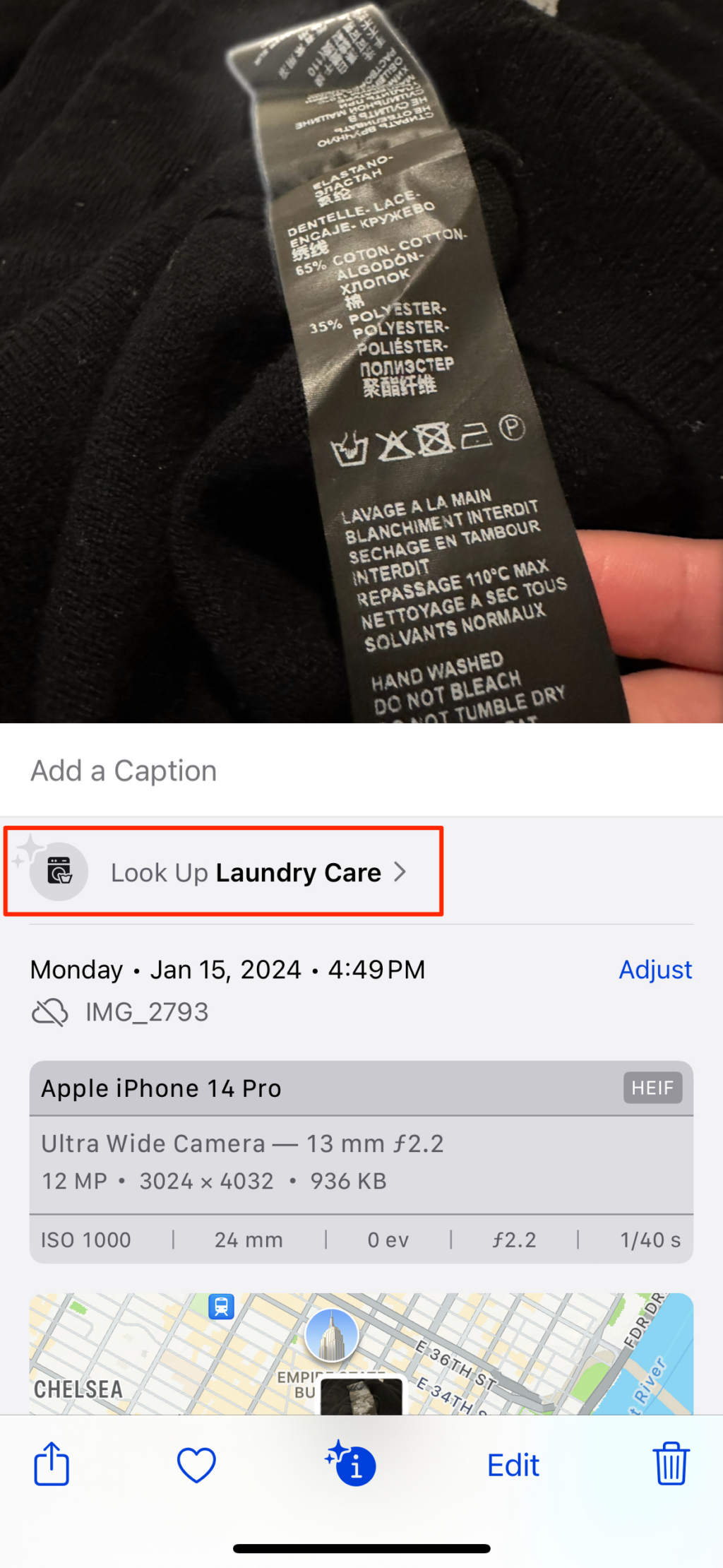Mark photo as favorite with heart
This screenshot has height=1568, width=723.
[196, 1465]
